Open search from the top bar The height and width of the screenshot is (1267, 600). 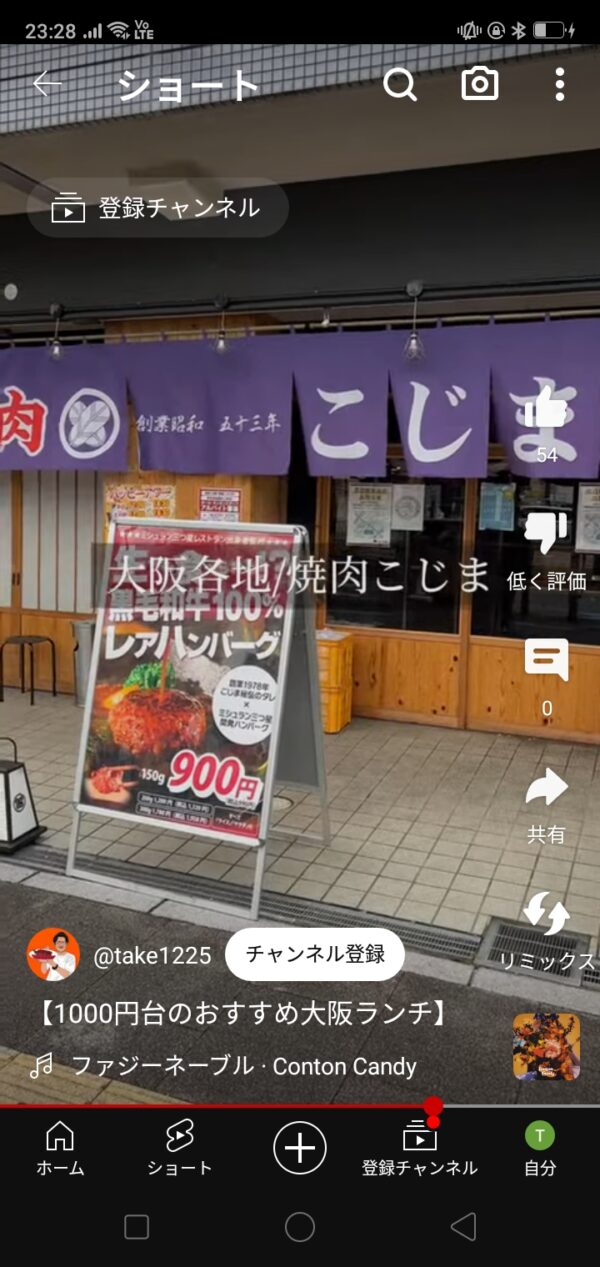tap(400, 85)
